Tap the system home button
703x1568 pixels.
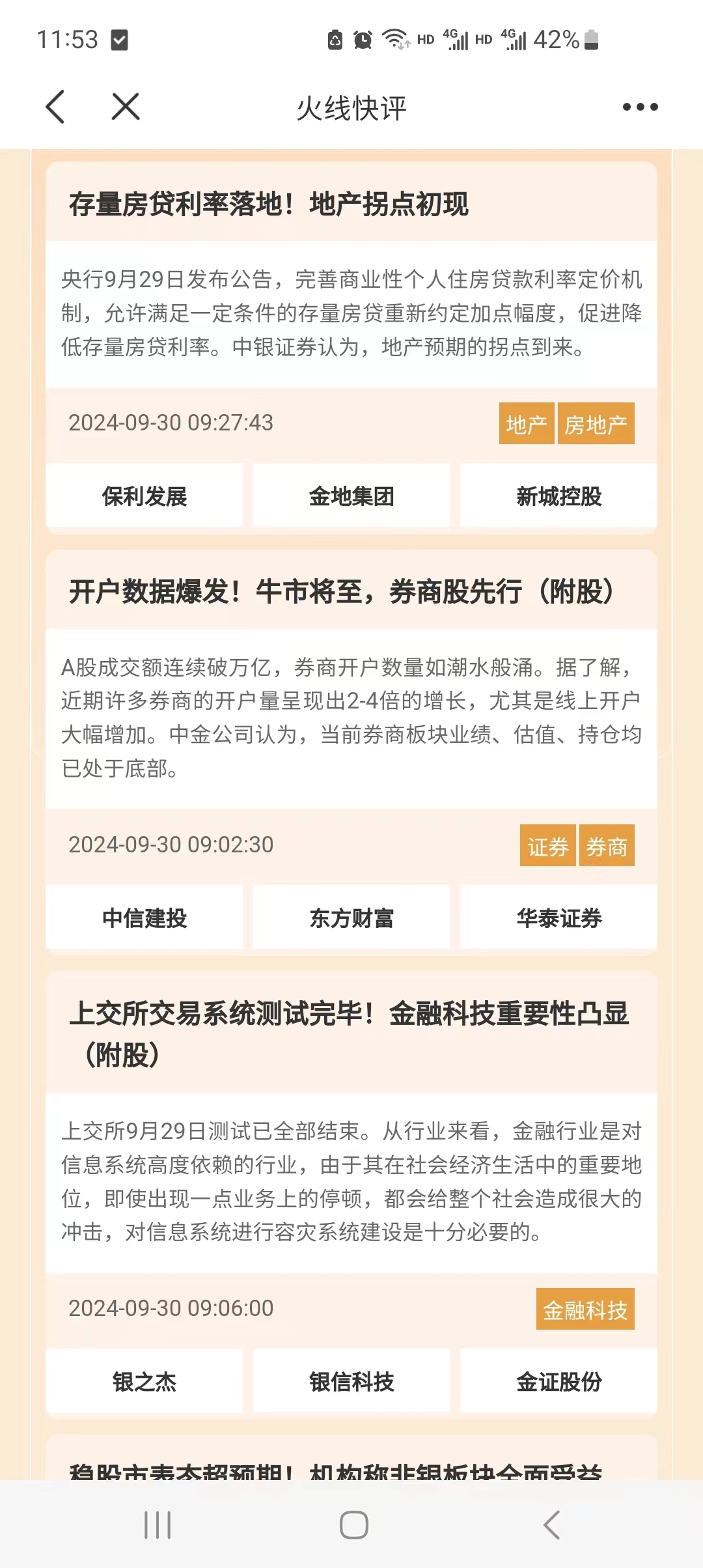point(353,1525)
